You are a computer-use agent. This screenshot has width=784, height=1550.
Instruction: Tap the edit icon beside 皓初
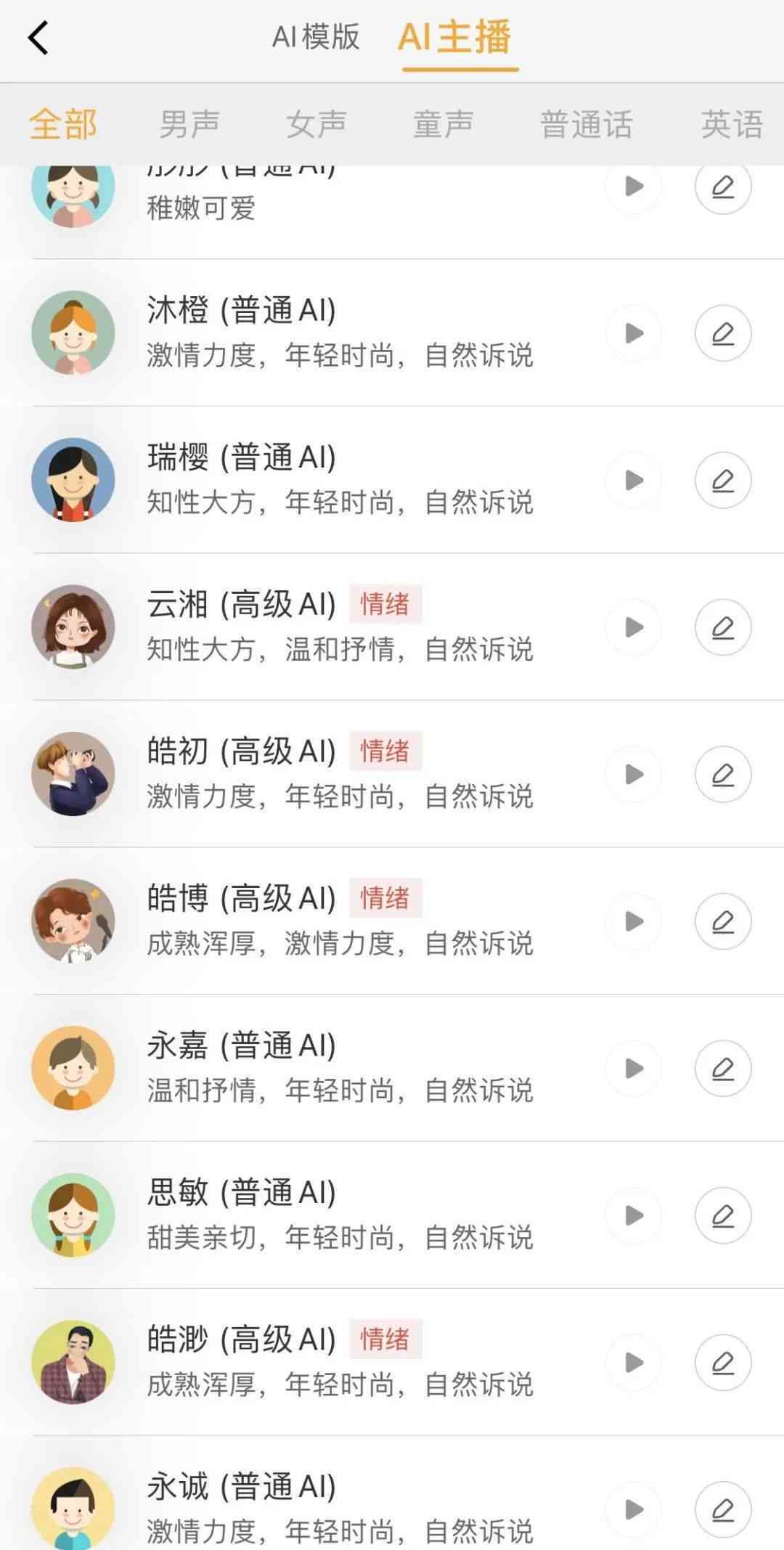[722, 774]
